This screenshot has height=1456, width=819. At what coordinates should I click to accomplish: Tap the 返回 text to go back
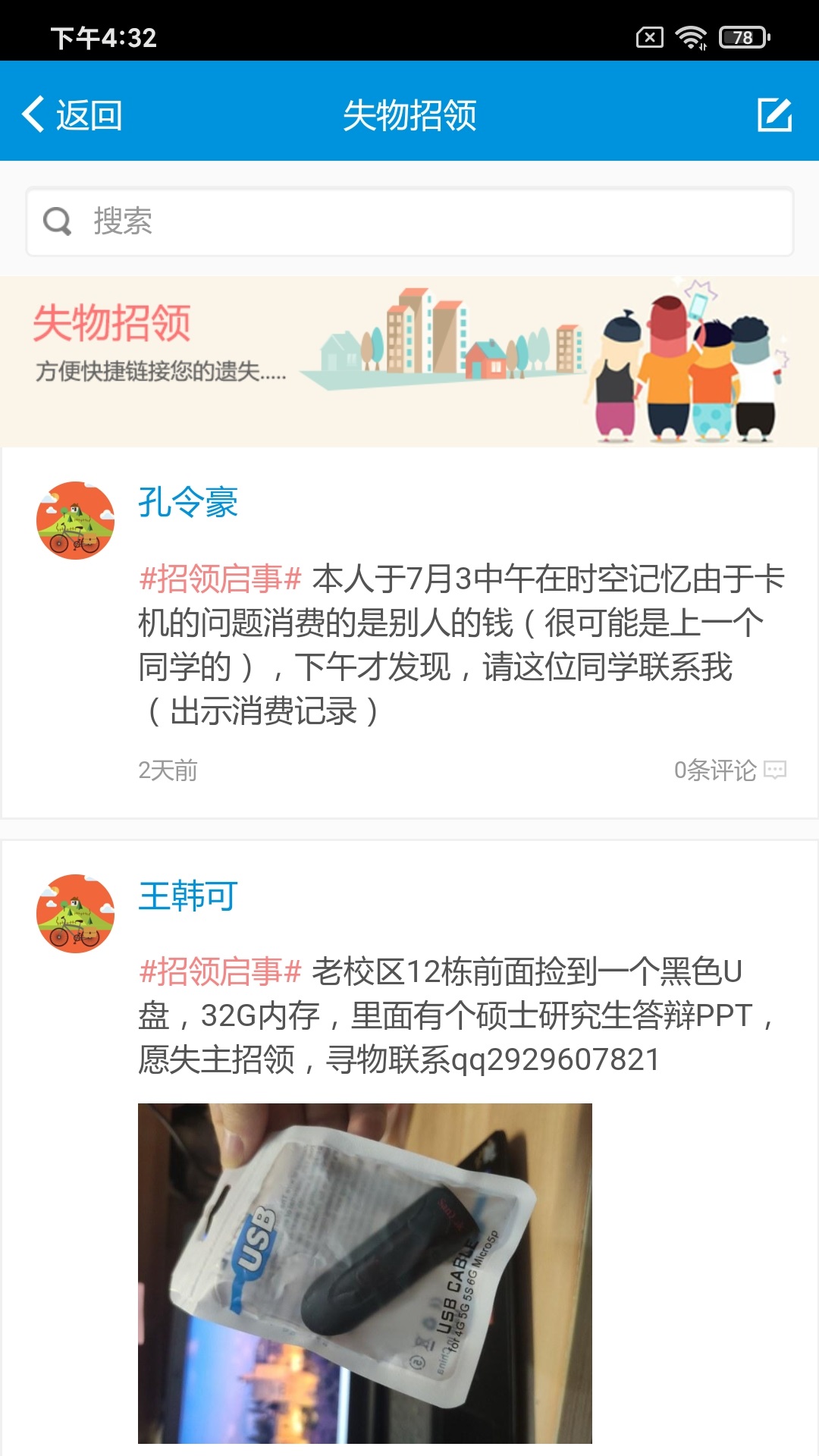[87, 115]
